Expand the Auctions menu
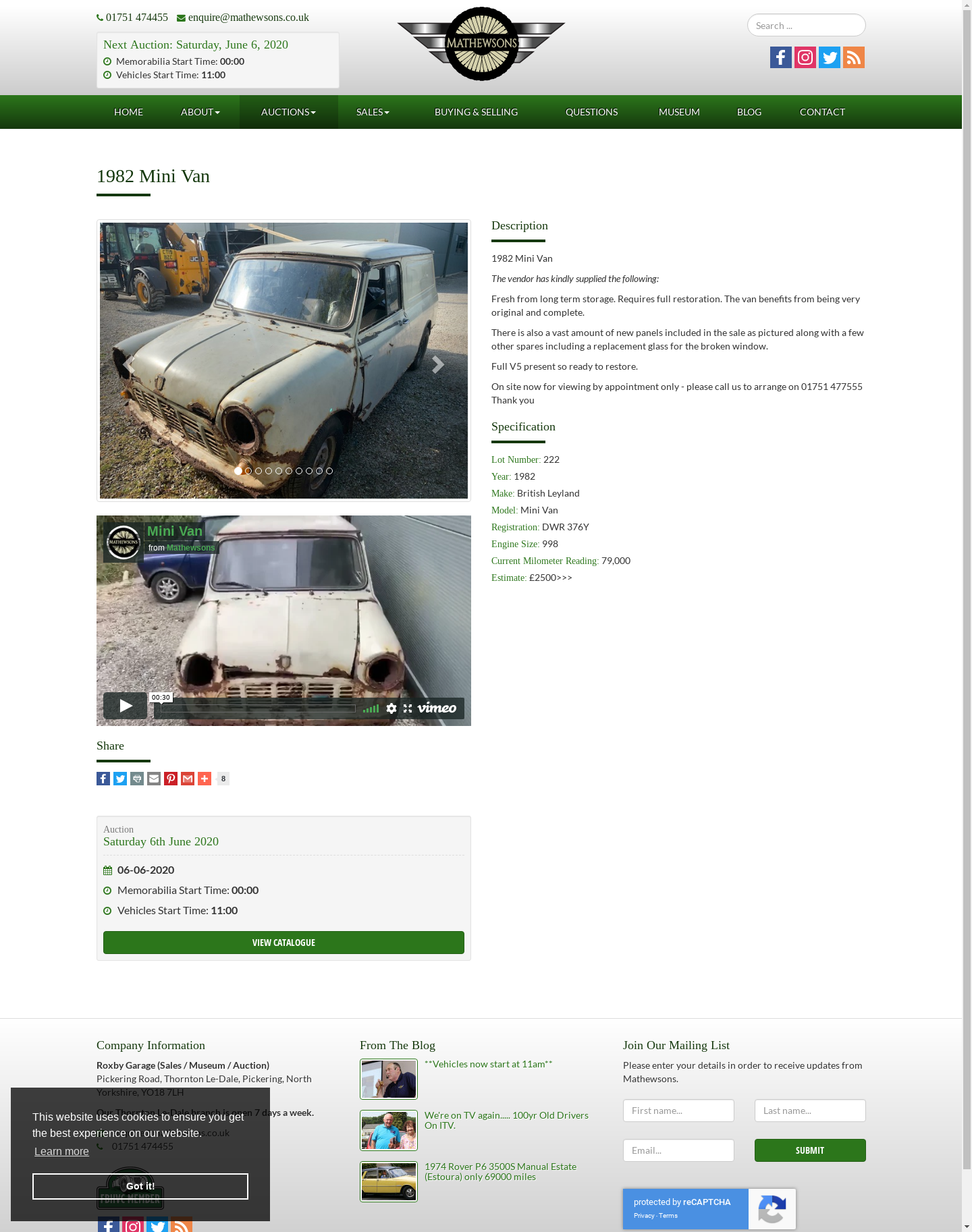This screenshot has width=972, height=1232. (x=288, y=112)
